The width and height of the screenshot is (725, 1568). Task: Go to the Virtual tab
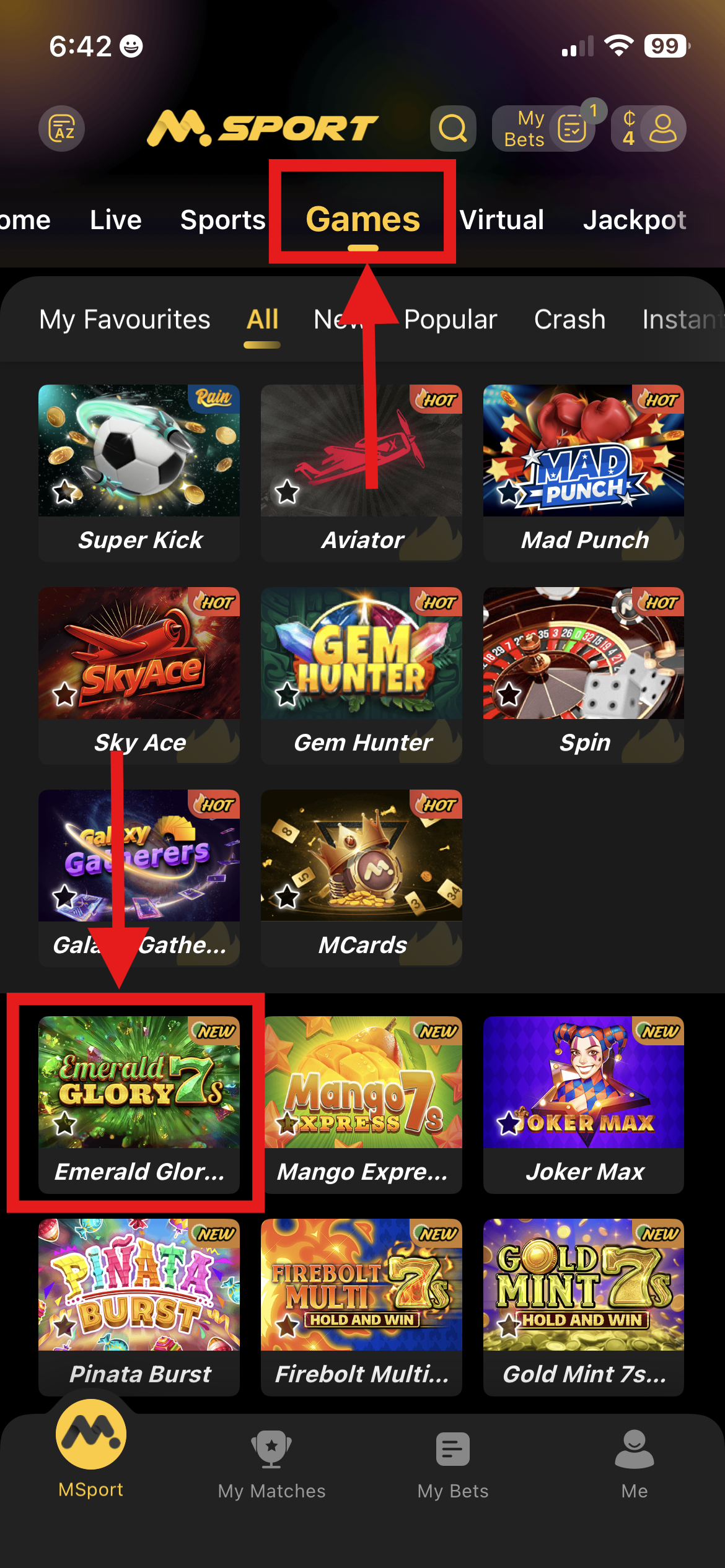tap(502, 220)
